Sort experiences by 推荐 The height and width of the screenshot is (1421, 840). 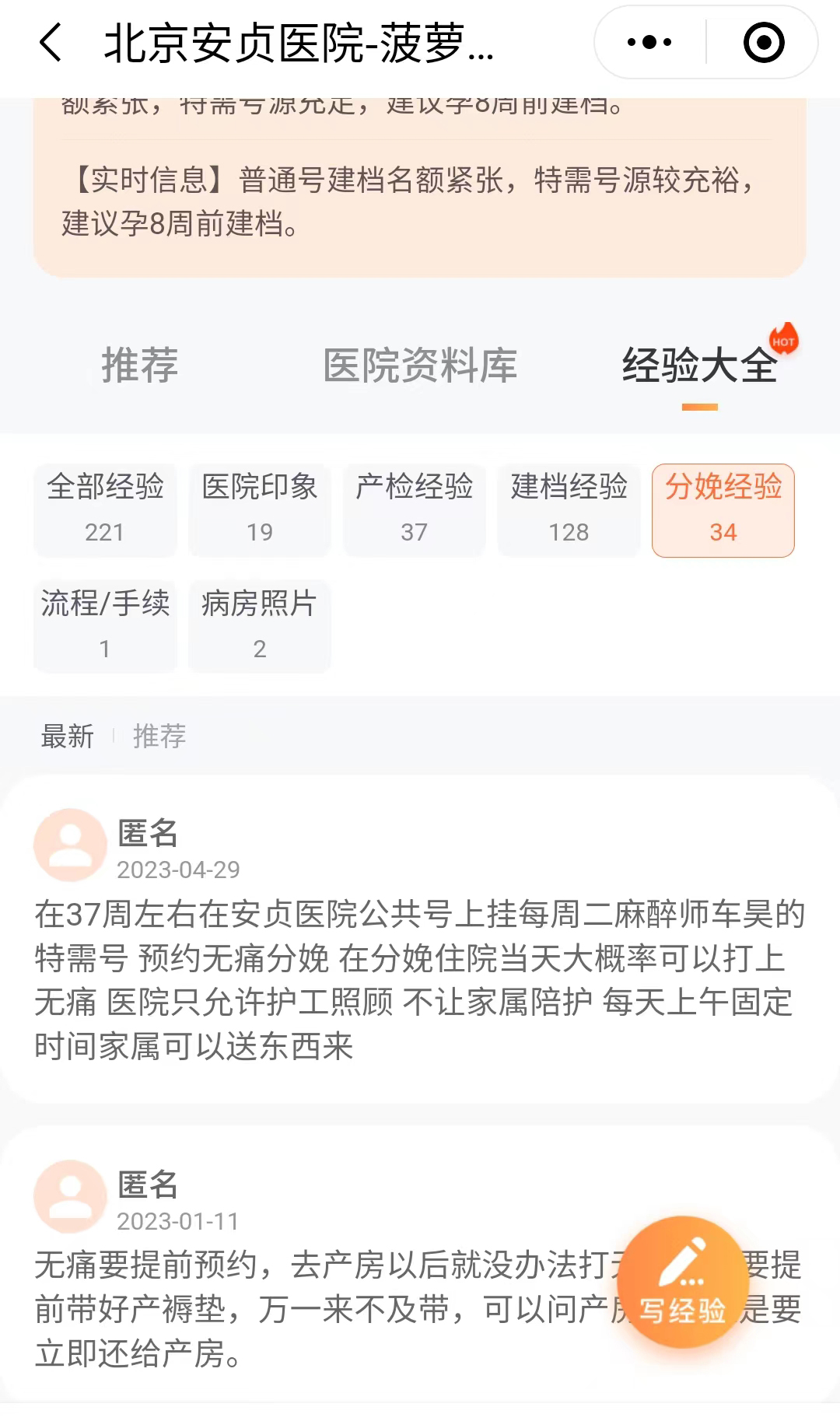[159, 736]
